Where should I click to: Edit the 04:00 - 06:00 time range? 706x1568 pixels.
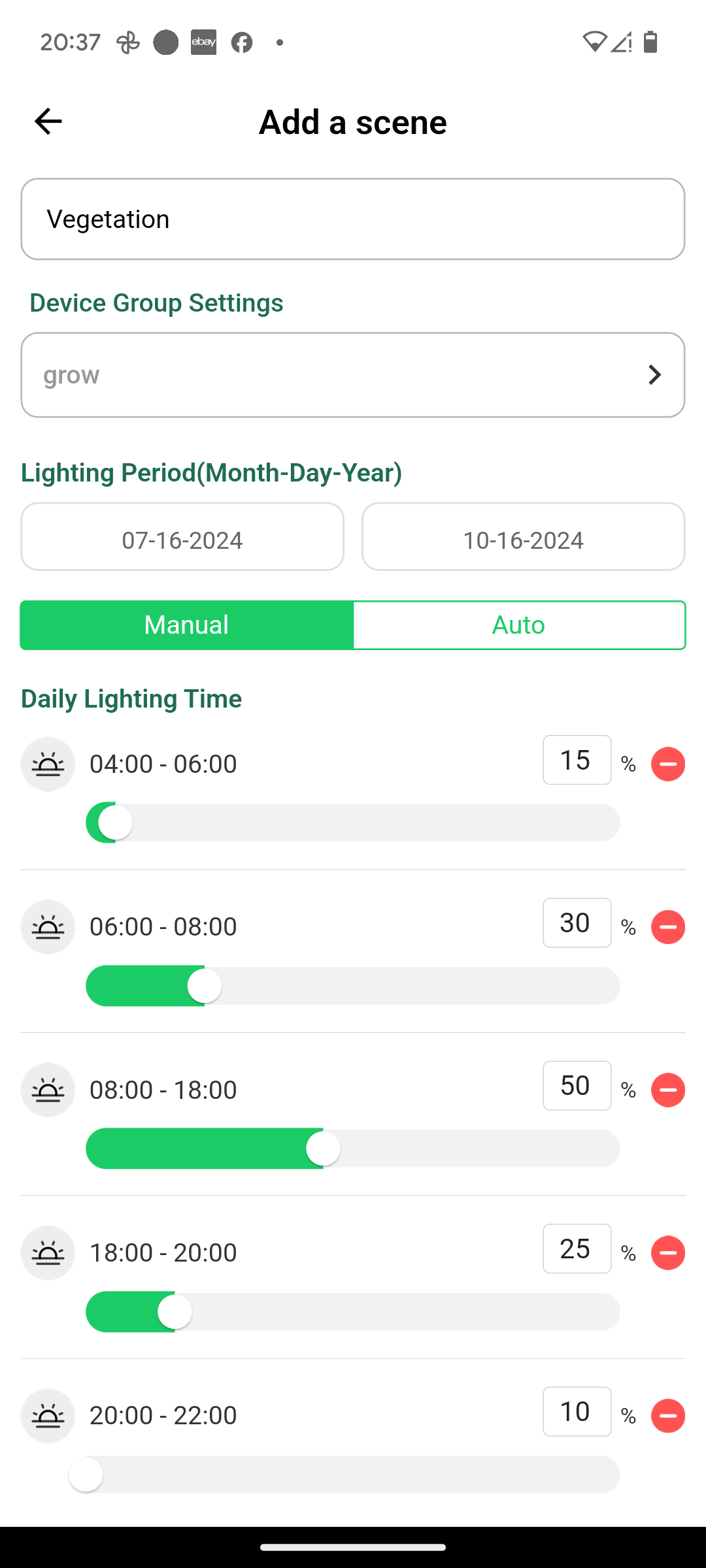coord(163,764)
